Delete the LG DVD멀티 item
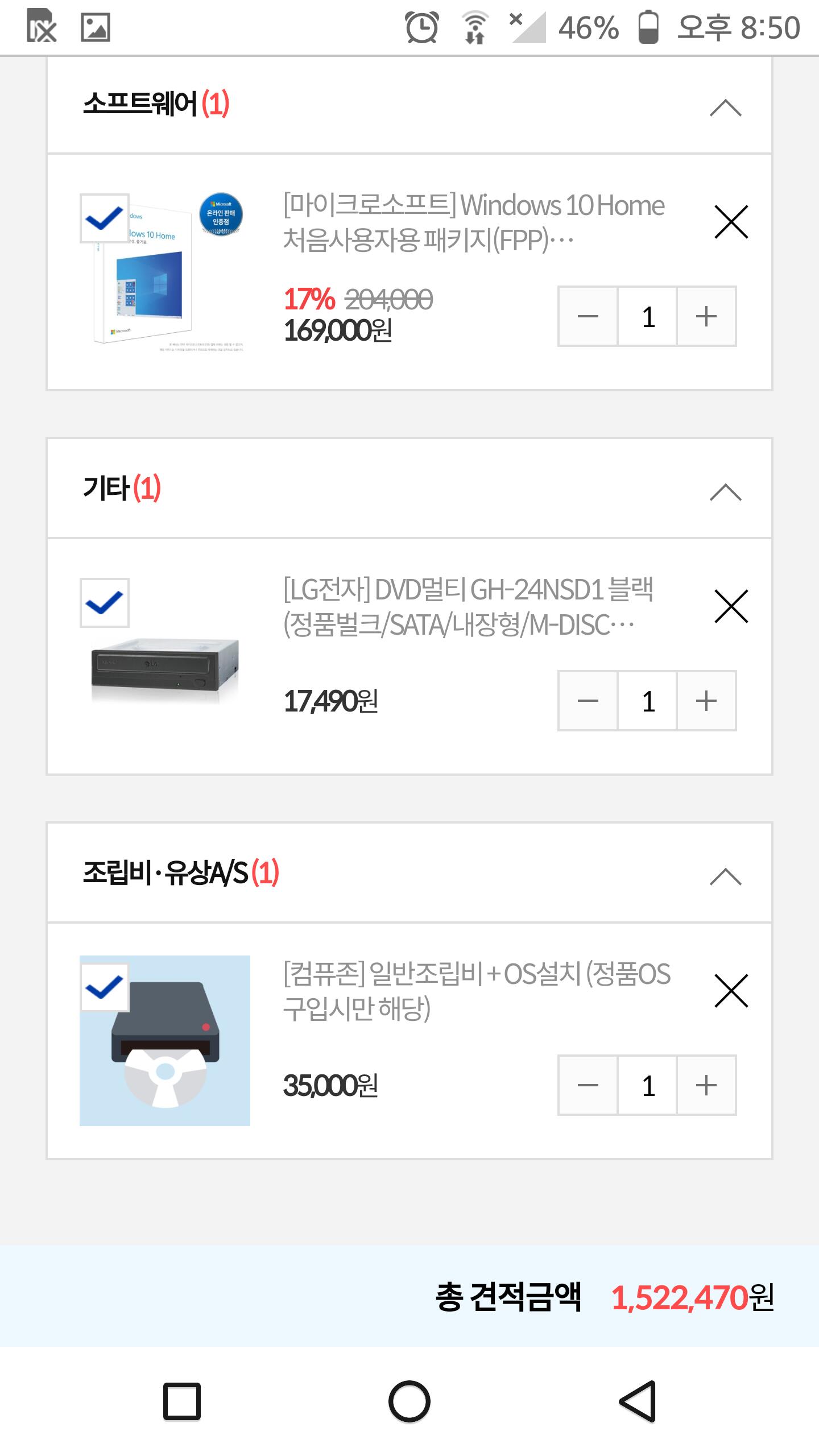Screen dimensions: 819x1456 731,606
